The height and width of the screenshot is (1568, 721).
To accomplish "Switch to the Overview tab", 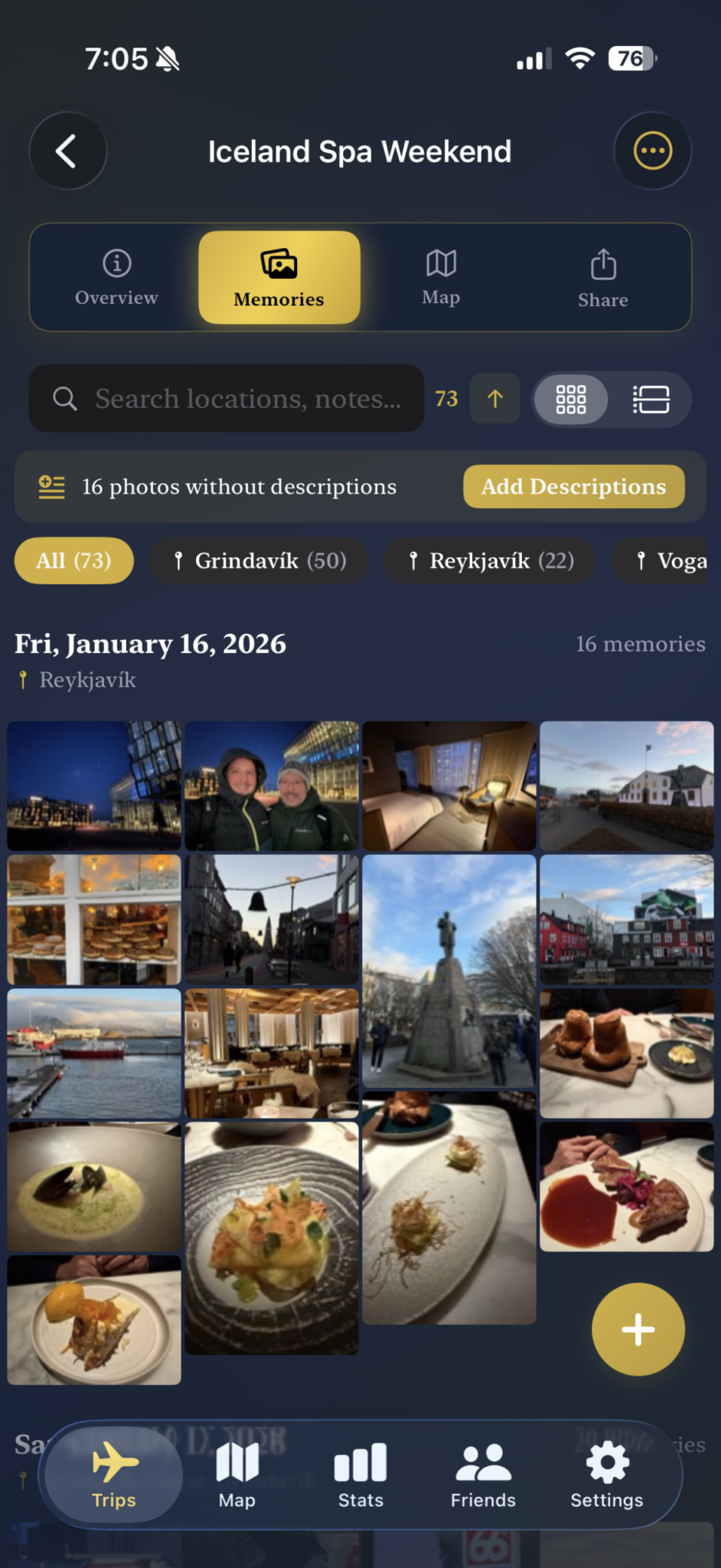I will 116,277.
